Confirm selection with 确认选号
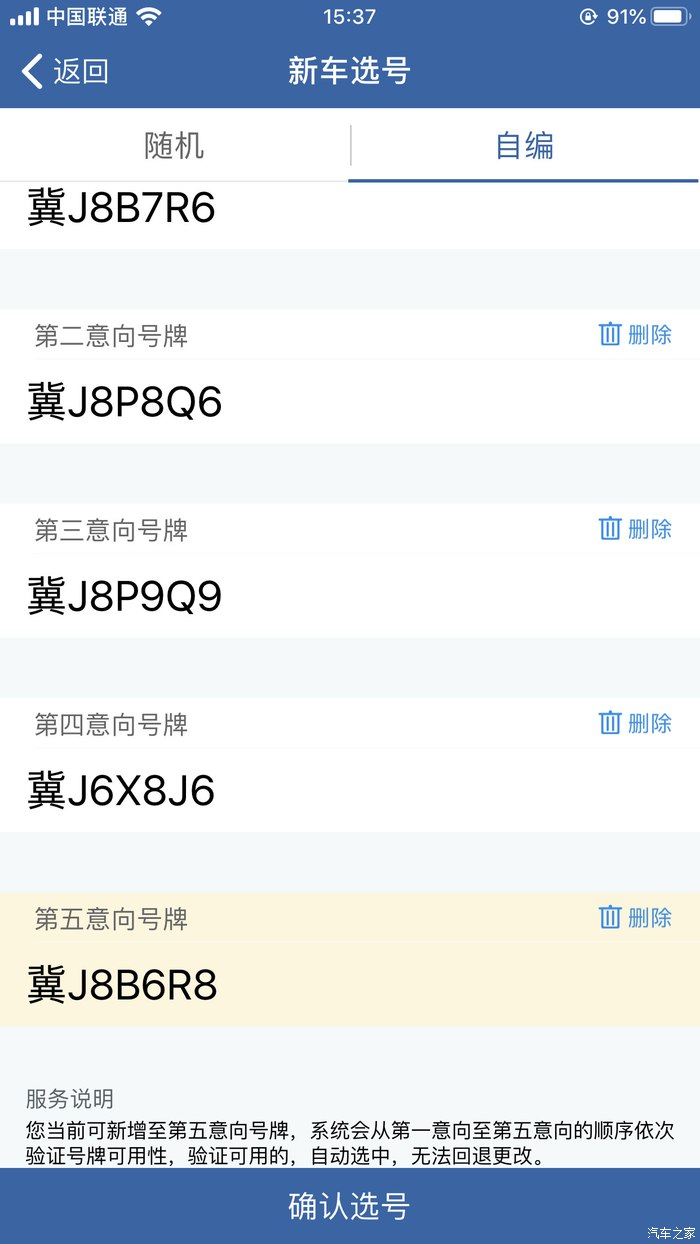This screenshot has width=700, height=1244. pos(350,1206)
